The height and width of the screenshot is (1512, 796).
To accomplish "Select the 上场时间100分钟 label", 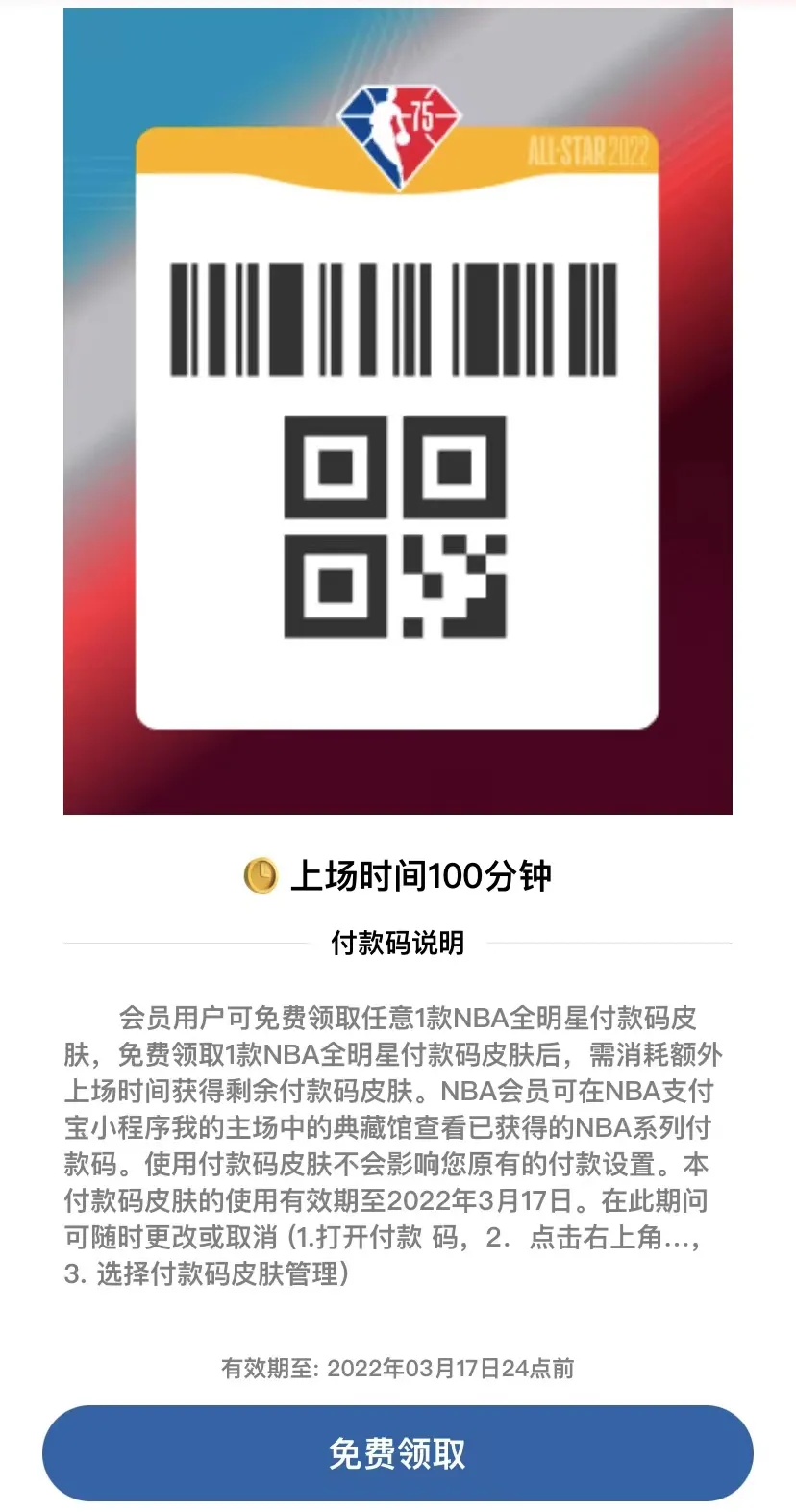I will tap(423, 876).
